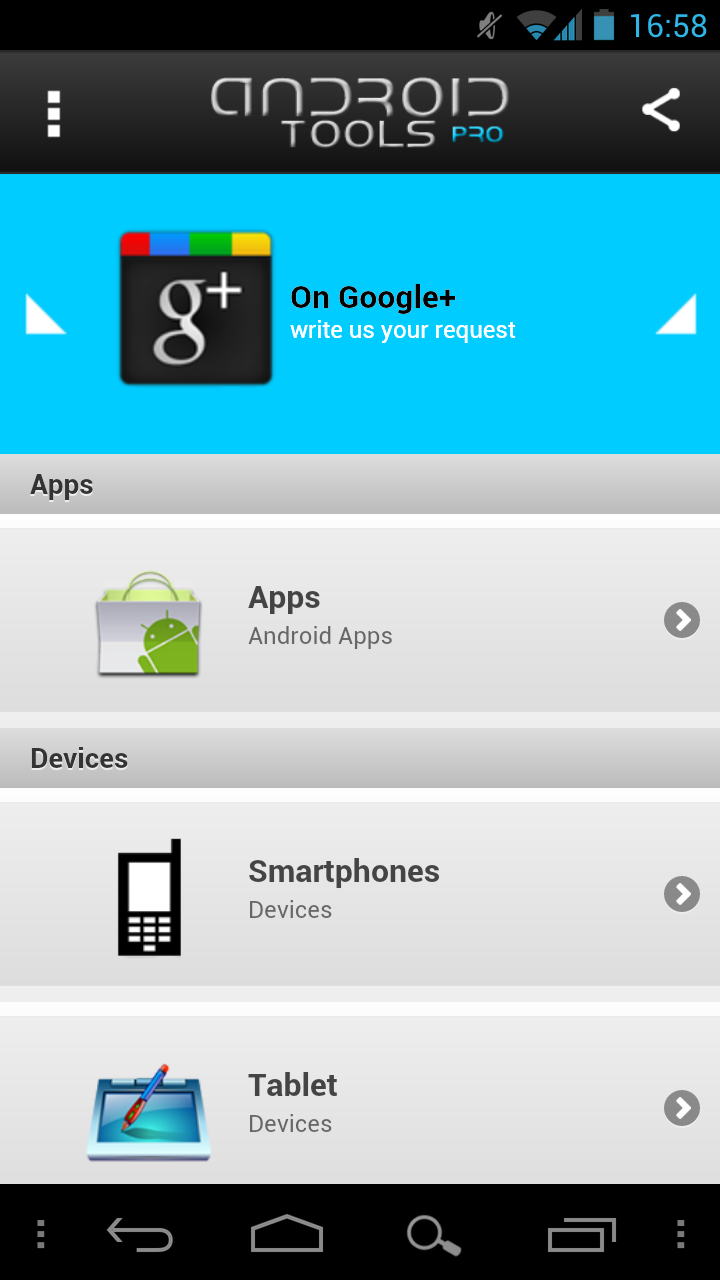Screen dimensions: 720x1280
Task: Go back using system back button
Action: [x=140, y=1235]
